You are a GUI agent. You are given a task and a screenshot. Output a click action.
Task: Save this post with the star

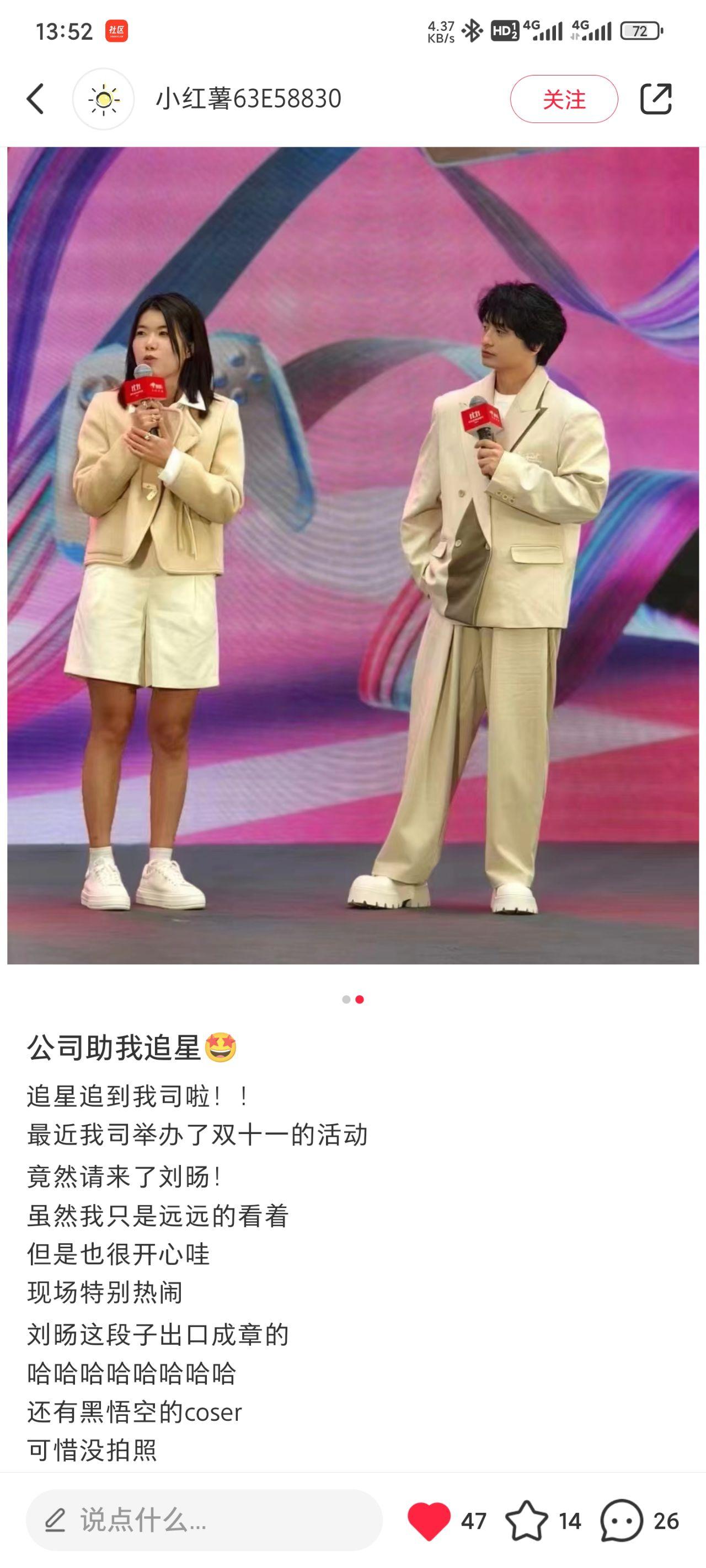526,1520
